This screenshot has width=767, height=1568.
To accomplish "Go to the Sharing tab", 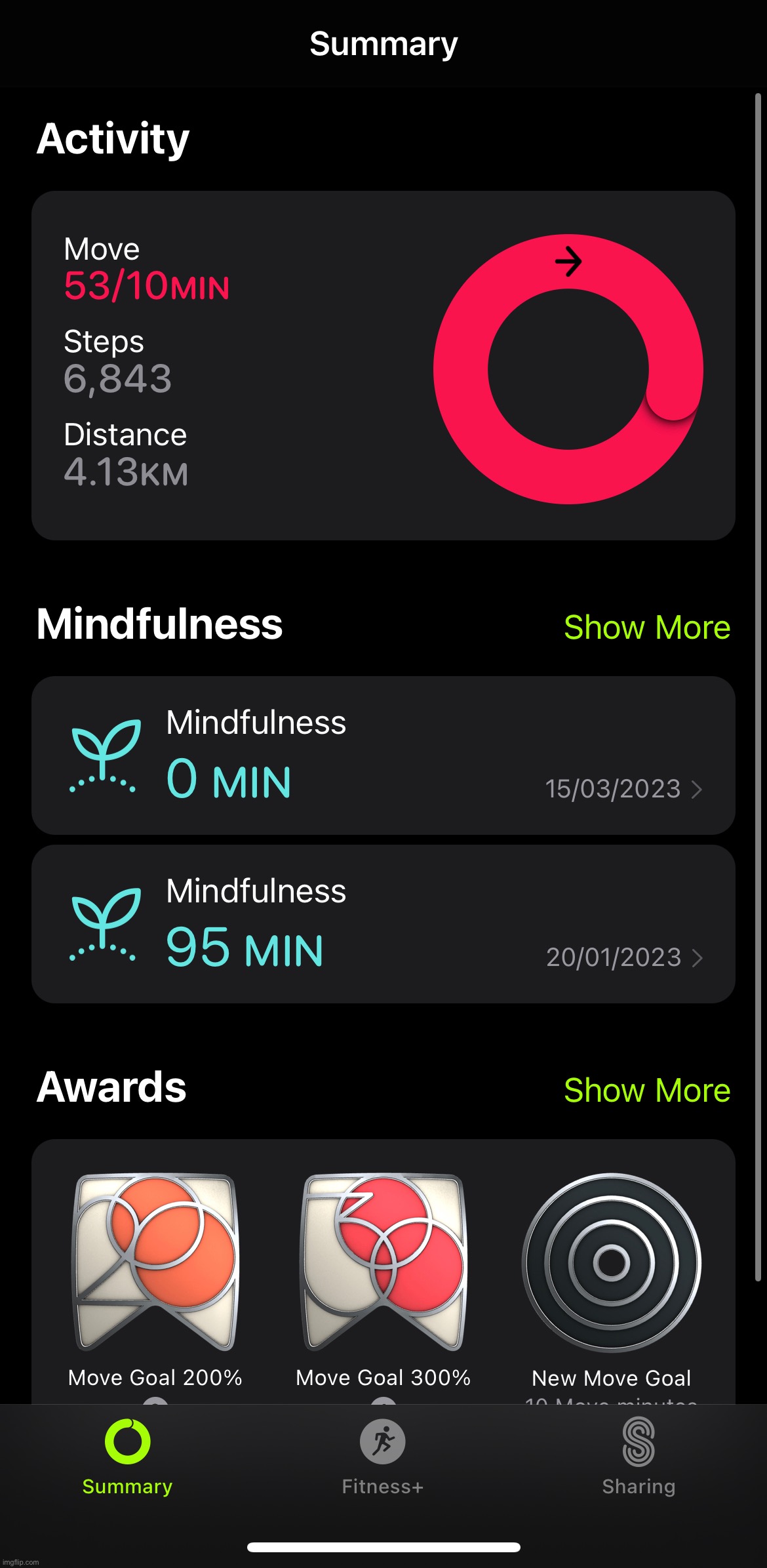I will pos(639,1456).
